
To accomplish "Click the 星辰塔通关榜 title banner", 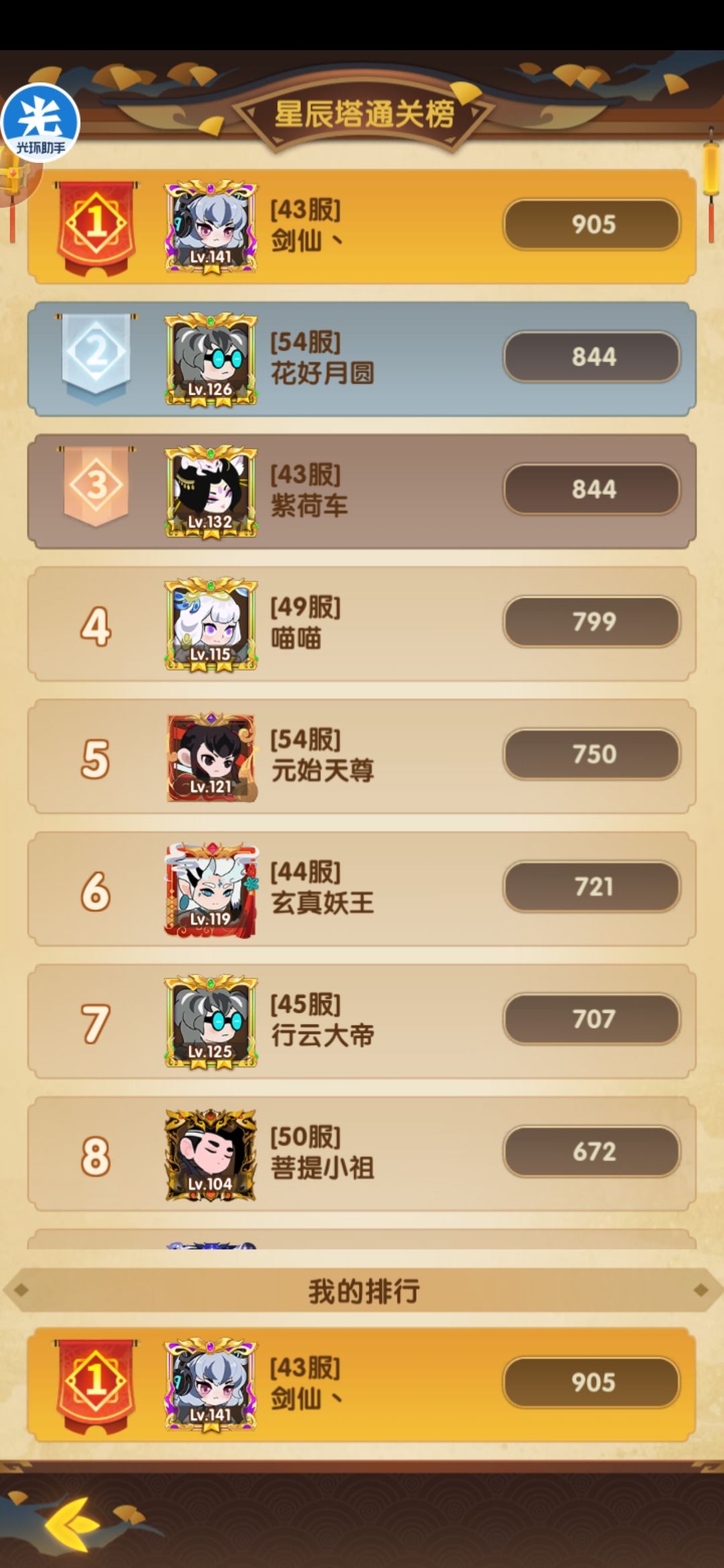I will click(x=362, y=113).
